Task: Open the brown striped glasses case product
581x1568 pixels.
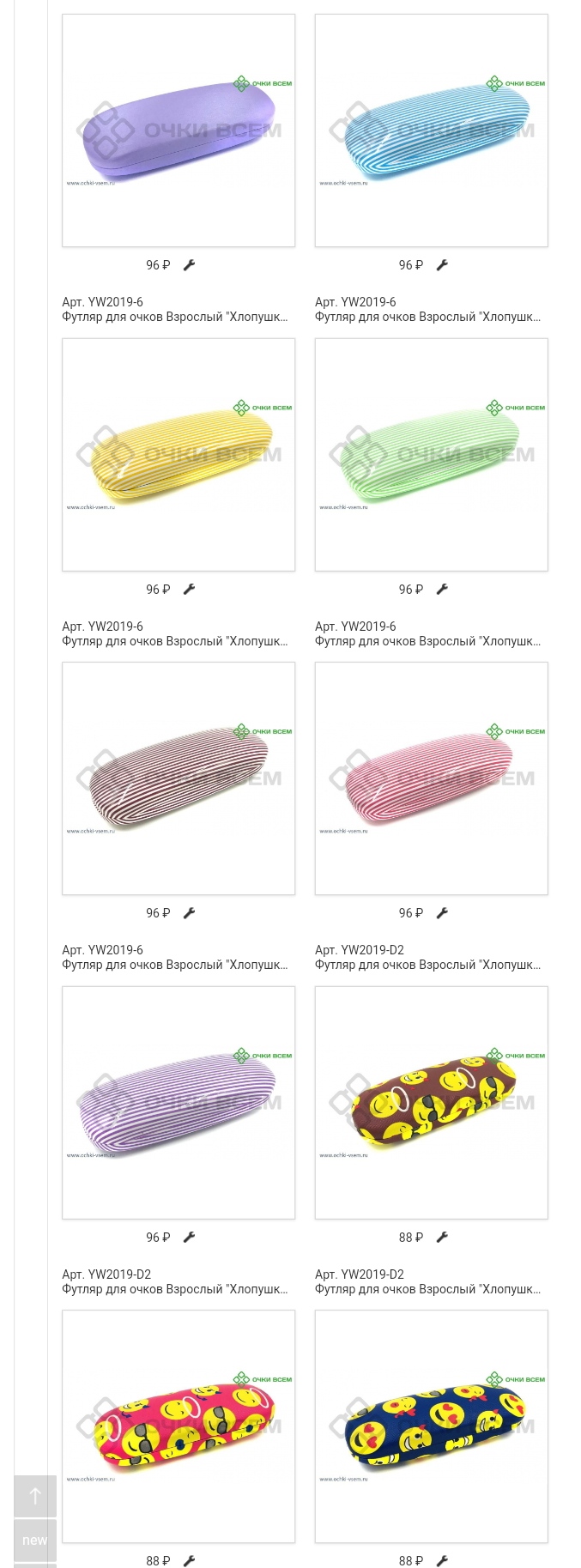Action: (179, 778)
